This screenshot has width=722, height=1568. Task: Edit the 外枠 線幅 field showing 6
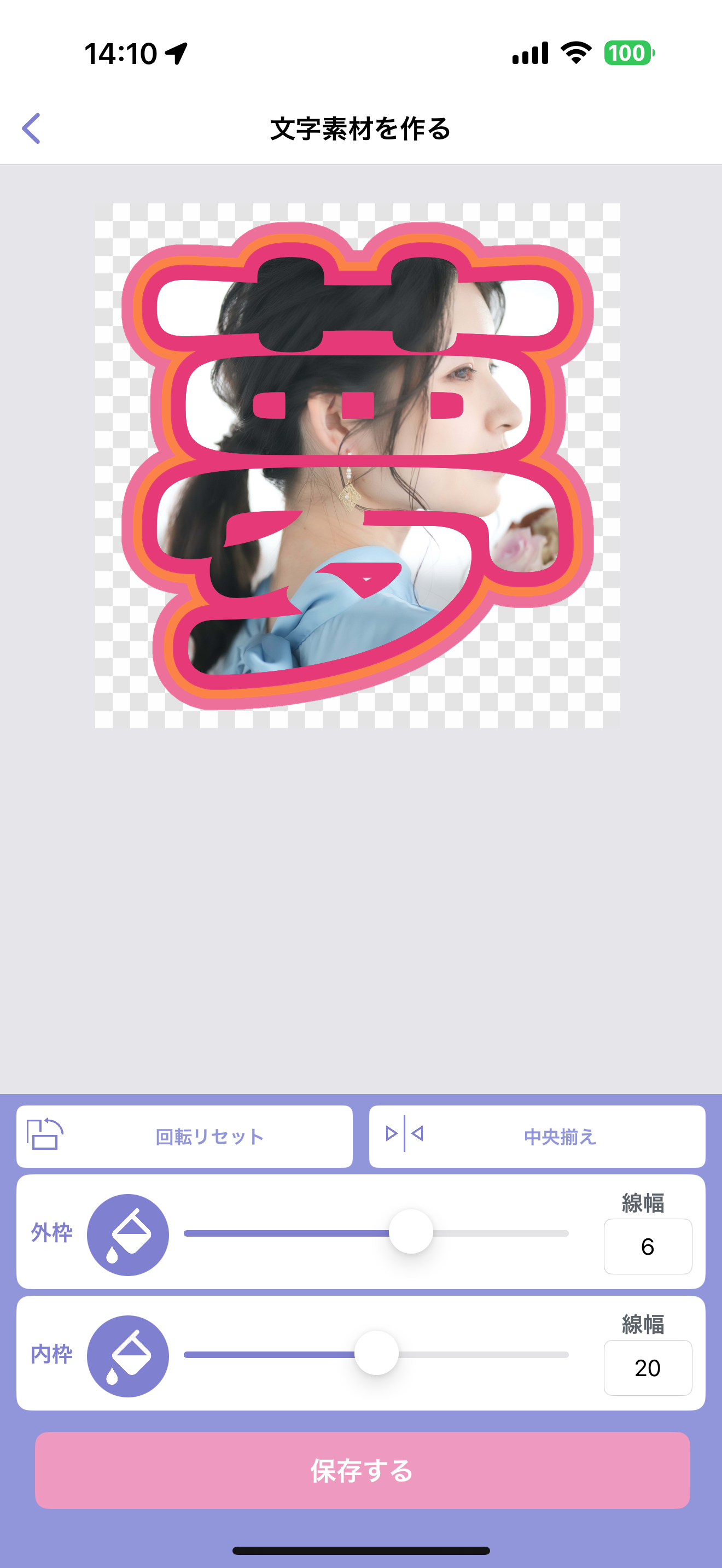click(647, 1246)
